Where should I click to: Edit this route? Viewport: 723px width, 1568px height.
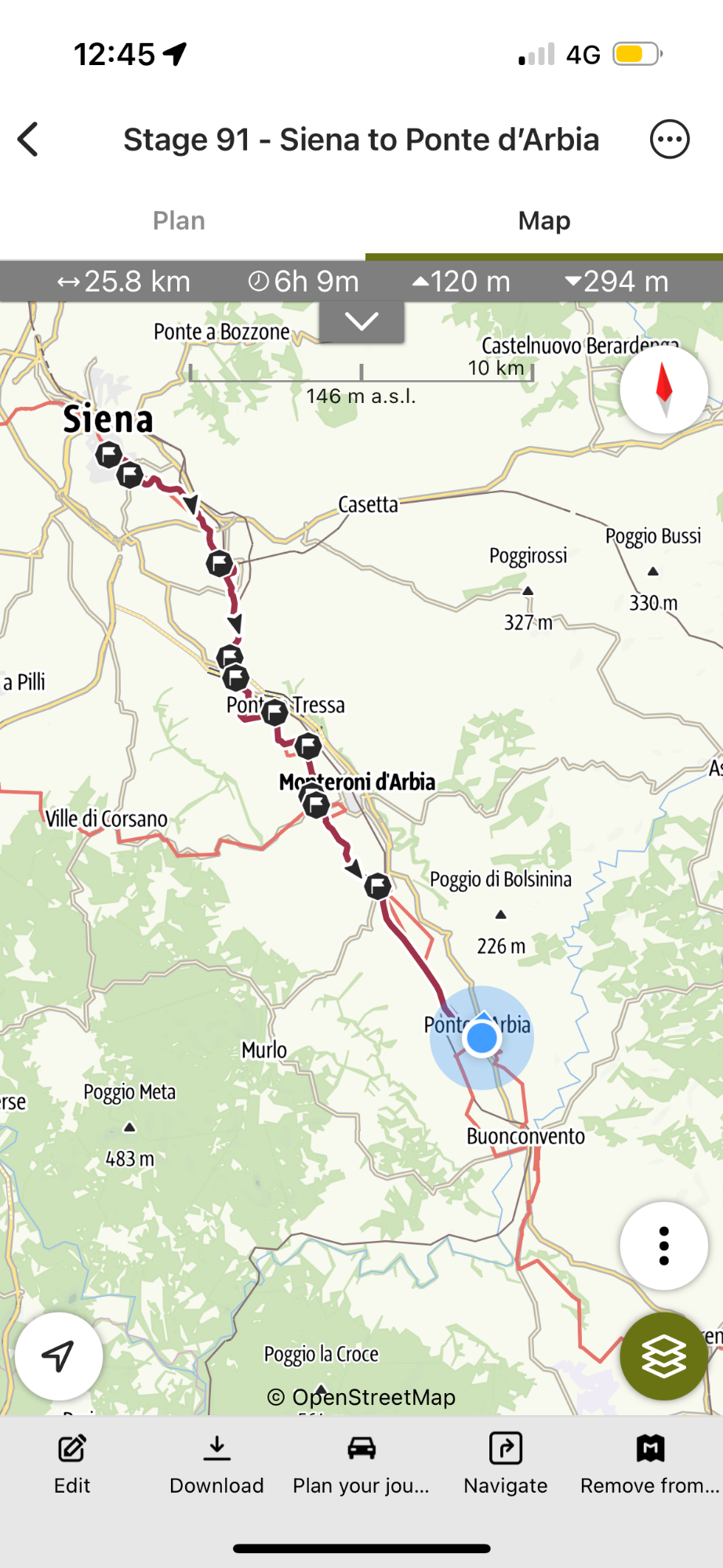point(72,1465)
